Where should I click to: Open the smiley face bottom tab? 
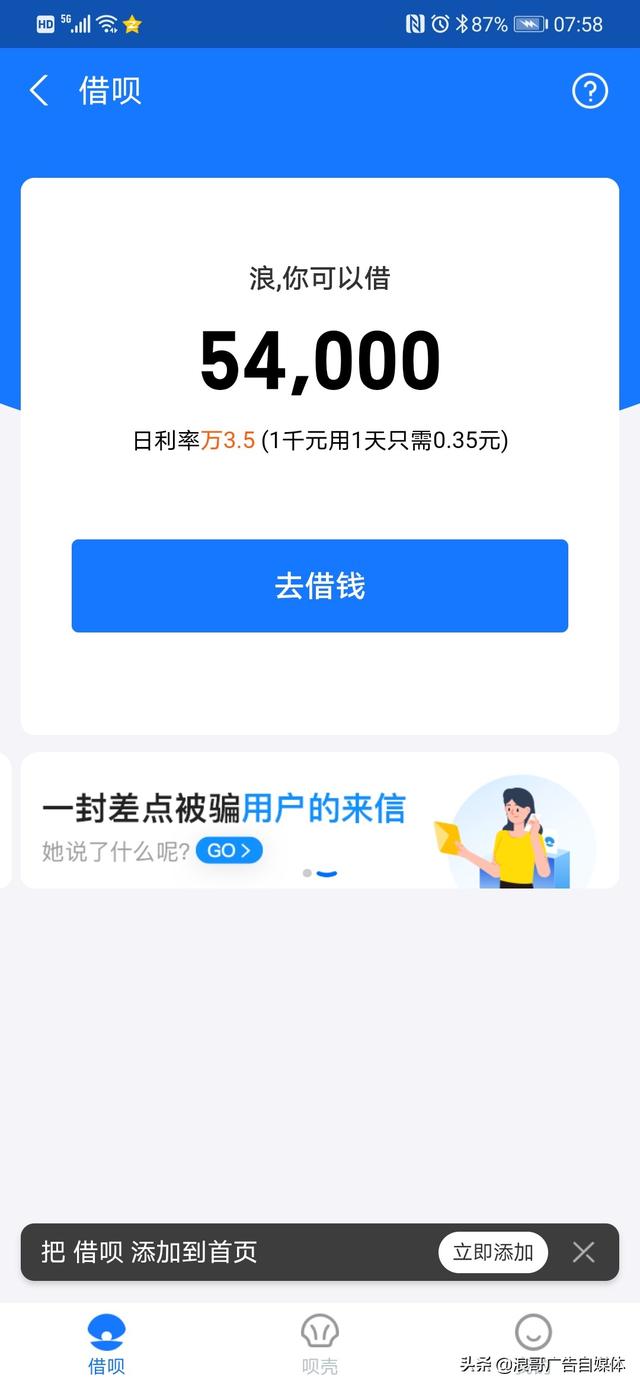pyautogui.click(x=533, y=1333)
